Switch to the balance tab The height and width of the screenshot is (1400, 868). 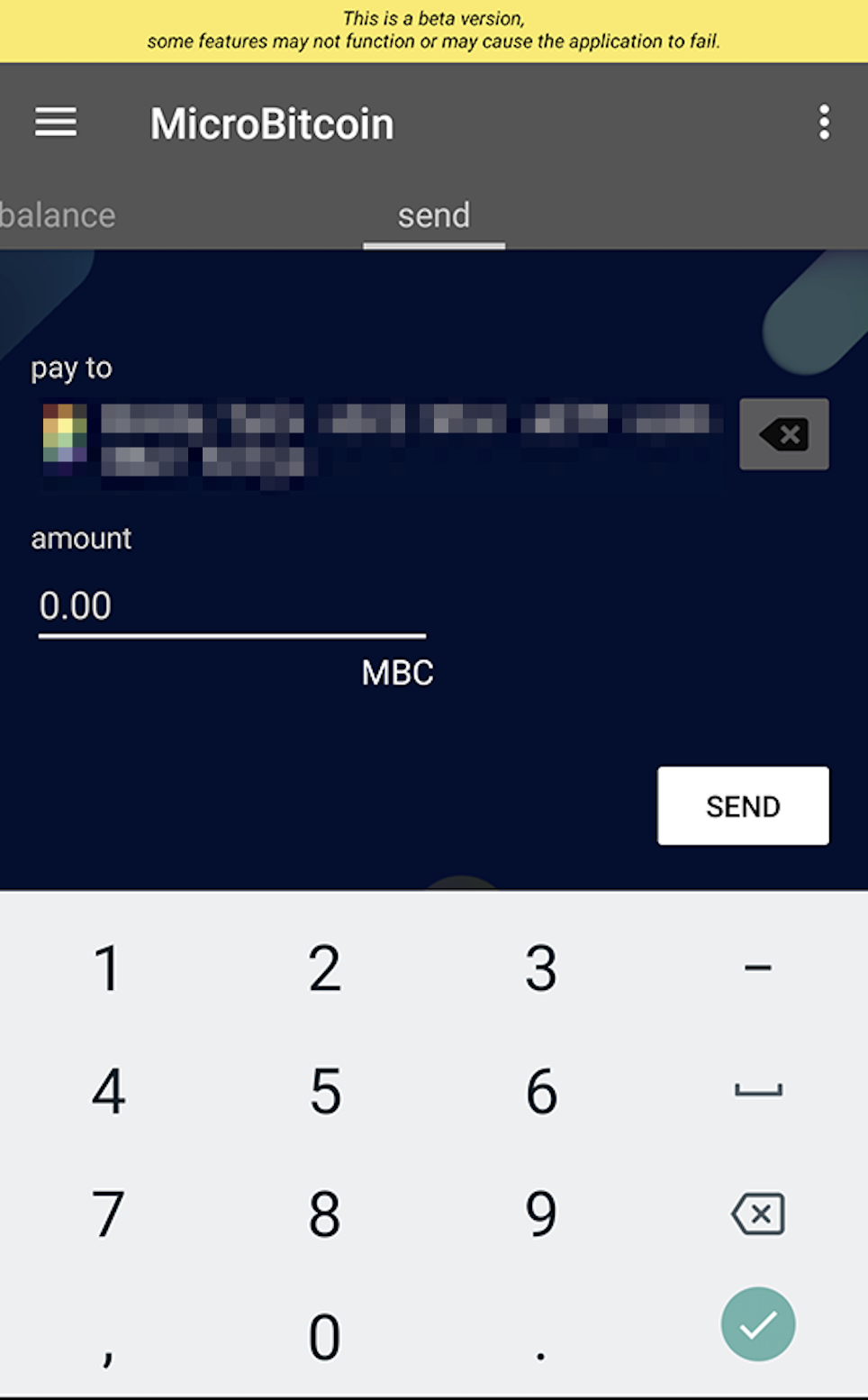click(x=58, y=216)
